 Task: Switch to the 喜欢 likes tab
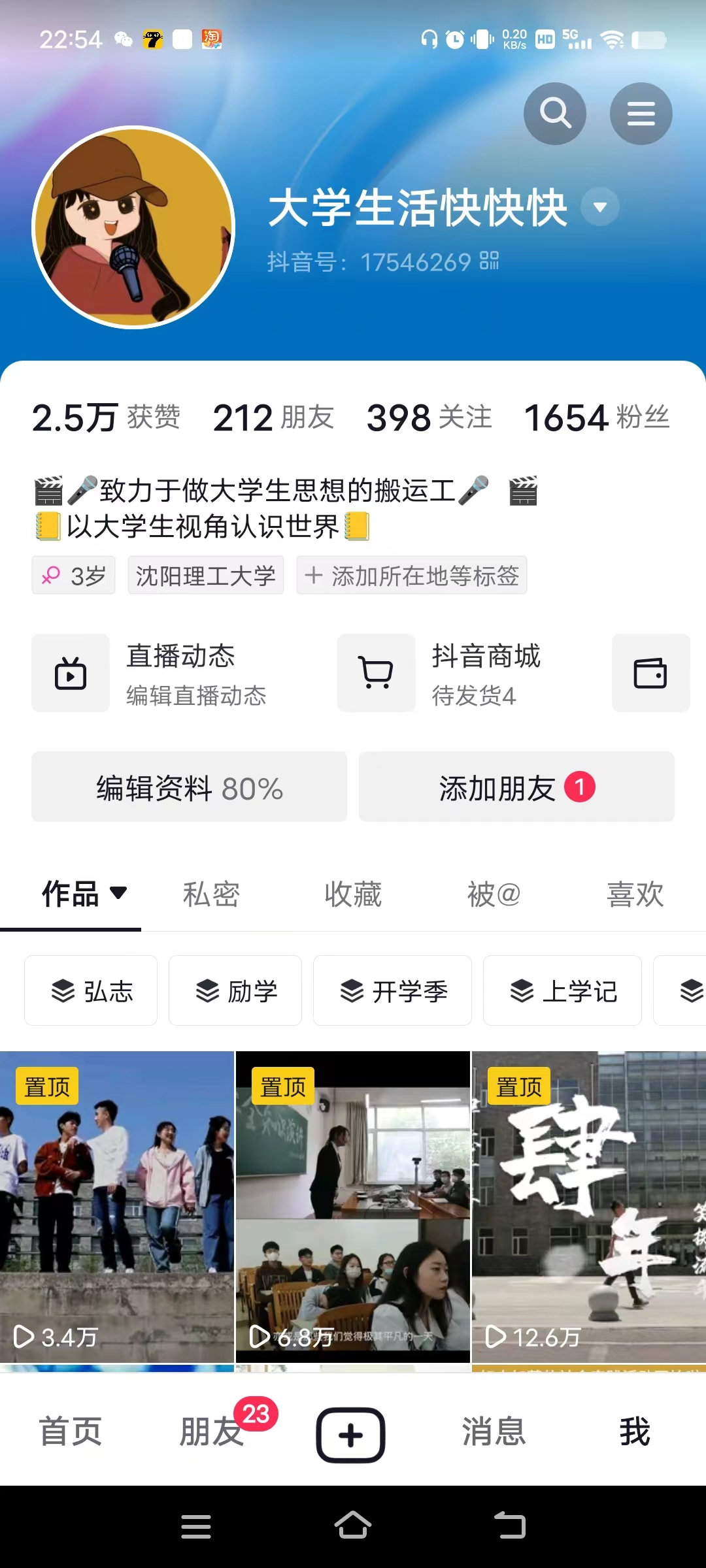(635, 894)
